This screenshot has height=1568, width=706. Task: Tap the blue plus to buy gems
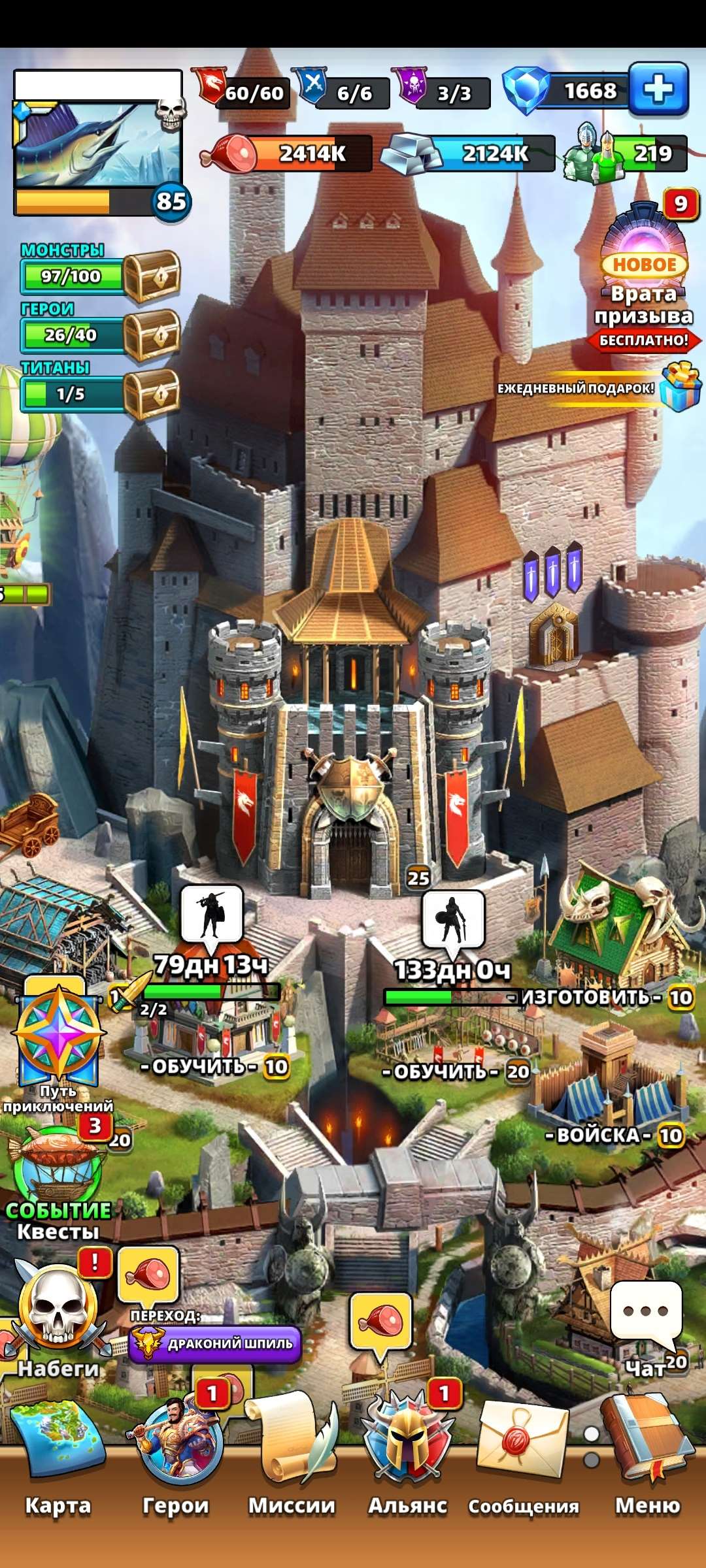coord(658,89)
